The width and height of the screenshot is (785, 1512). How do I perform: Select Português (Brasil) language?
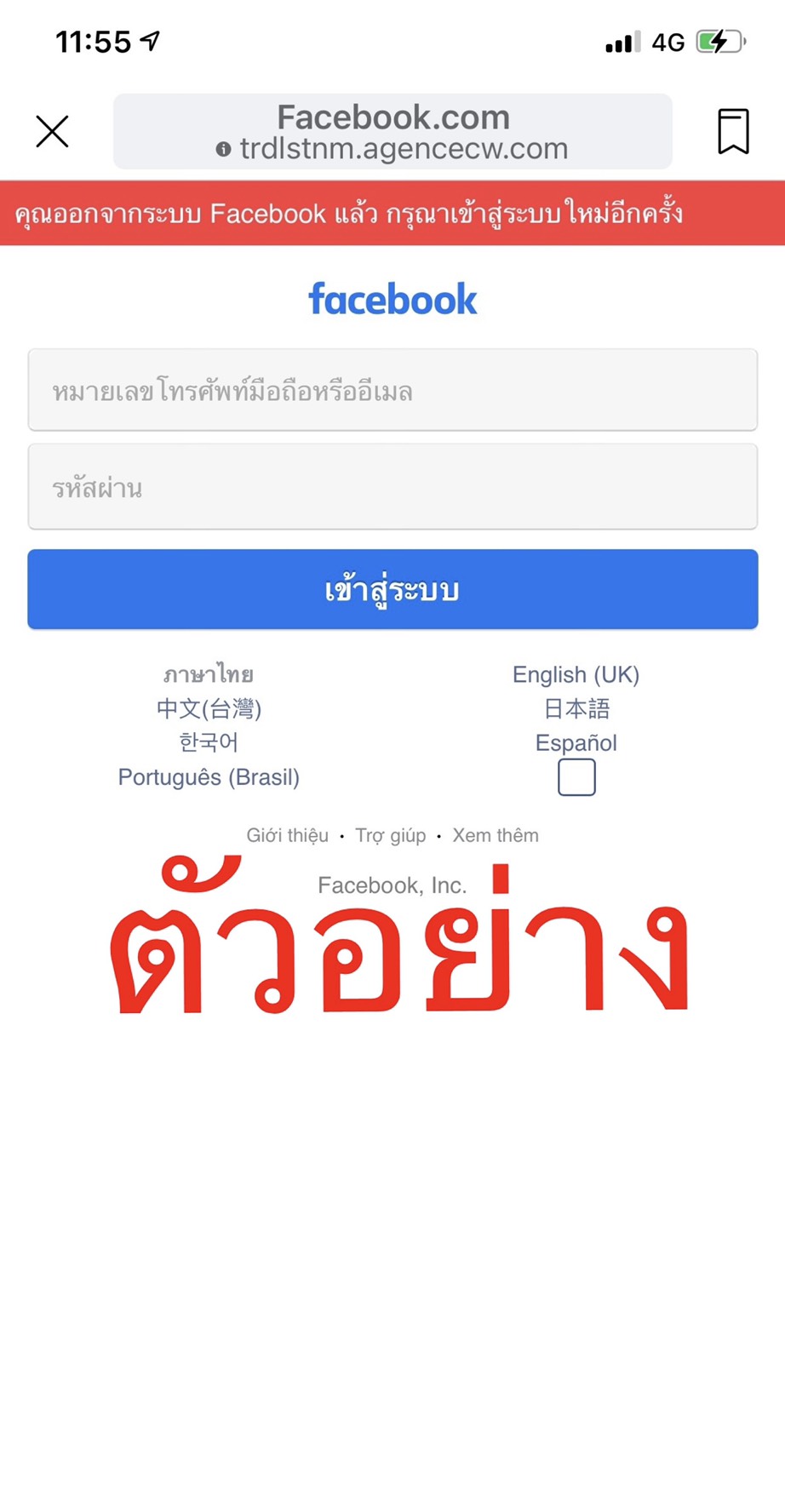click(209, 776)
